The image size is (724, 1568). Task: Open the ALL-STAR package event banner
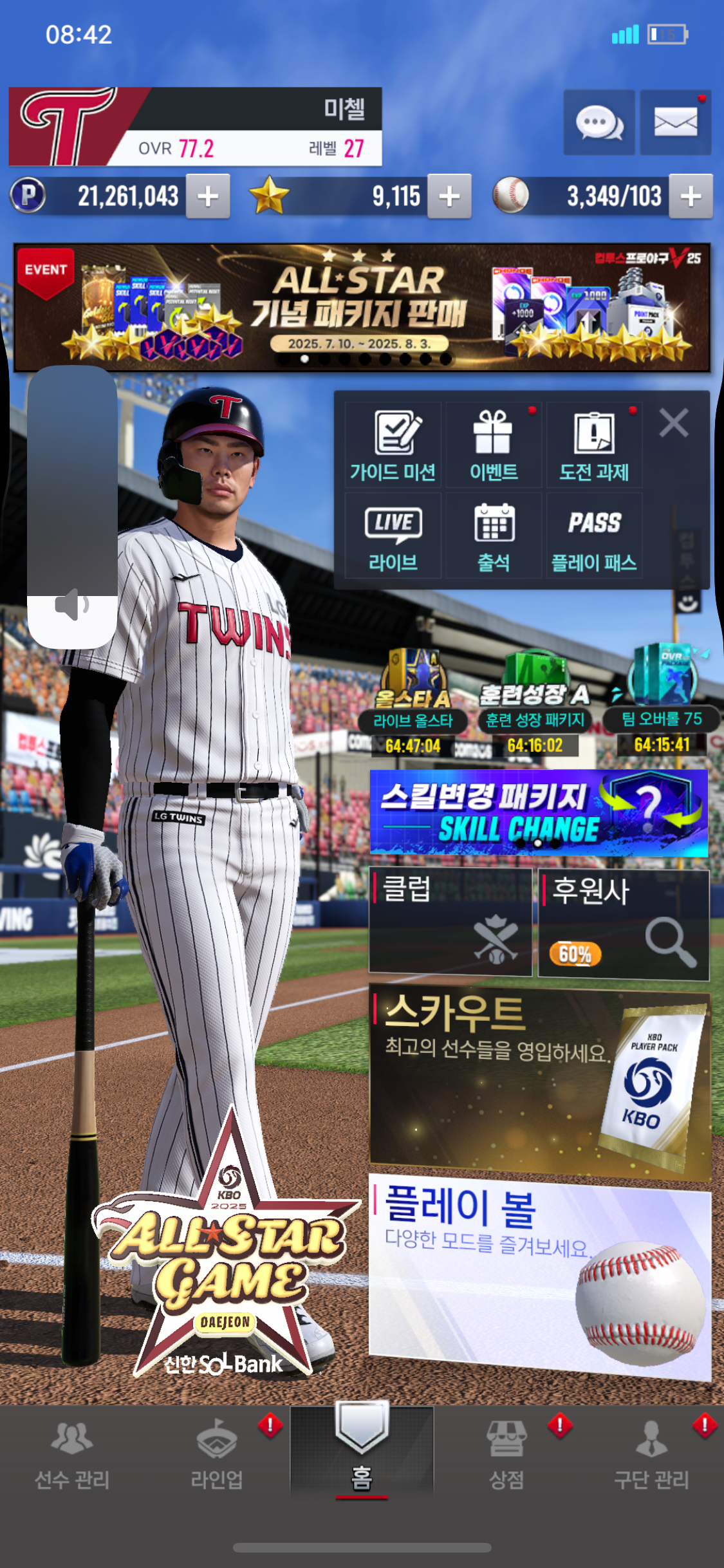[x=362, y=307]
